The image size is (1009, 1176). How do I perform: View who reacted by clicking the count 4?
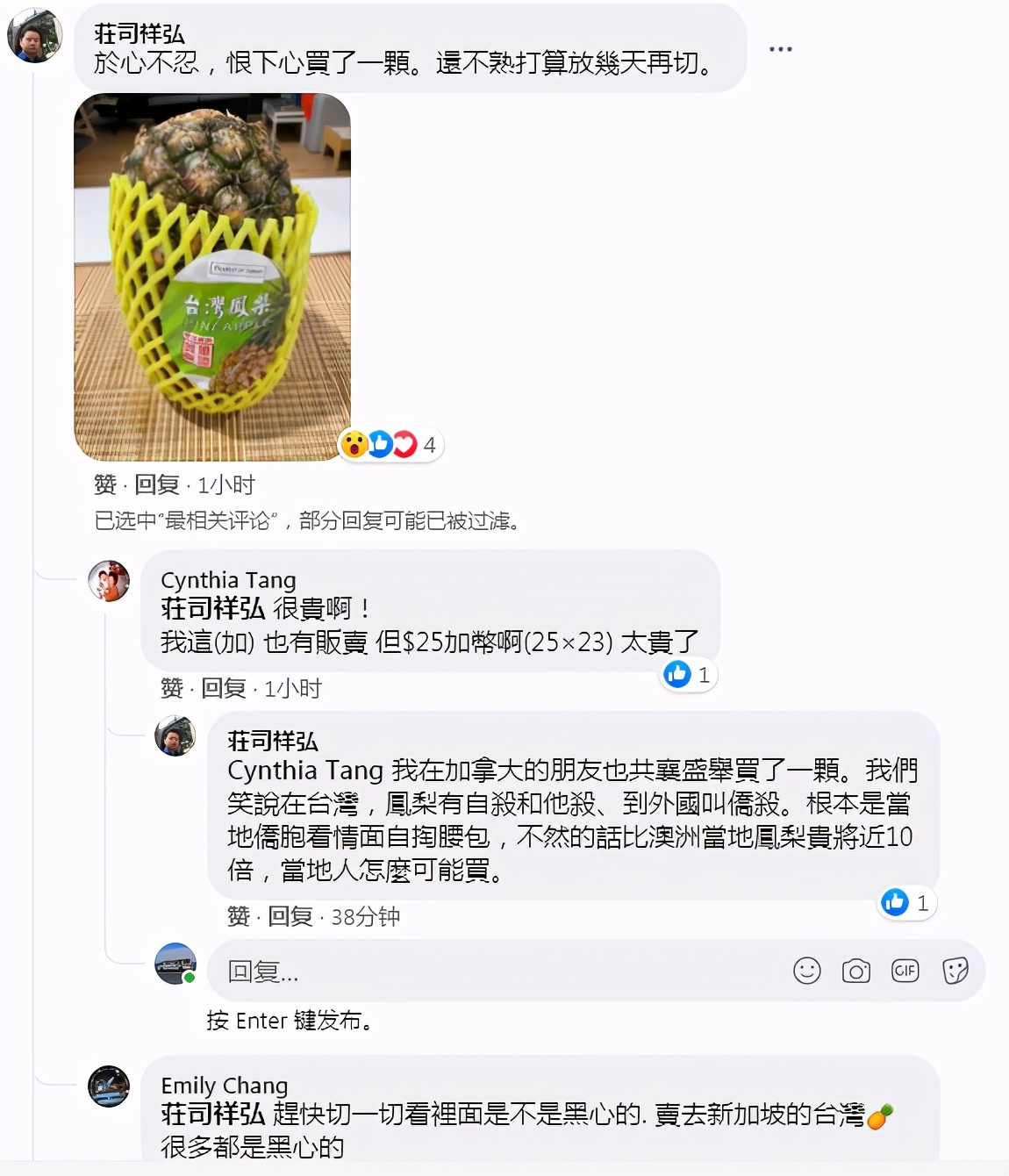[x=428, y=445]
